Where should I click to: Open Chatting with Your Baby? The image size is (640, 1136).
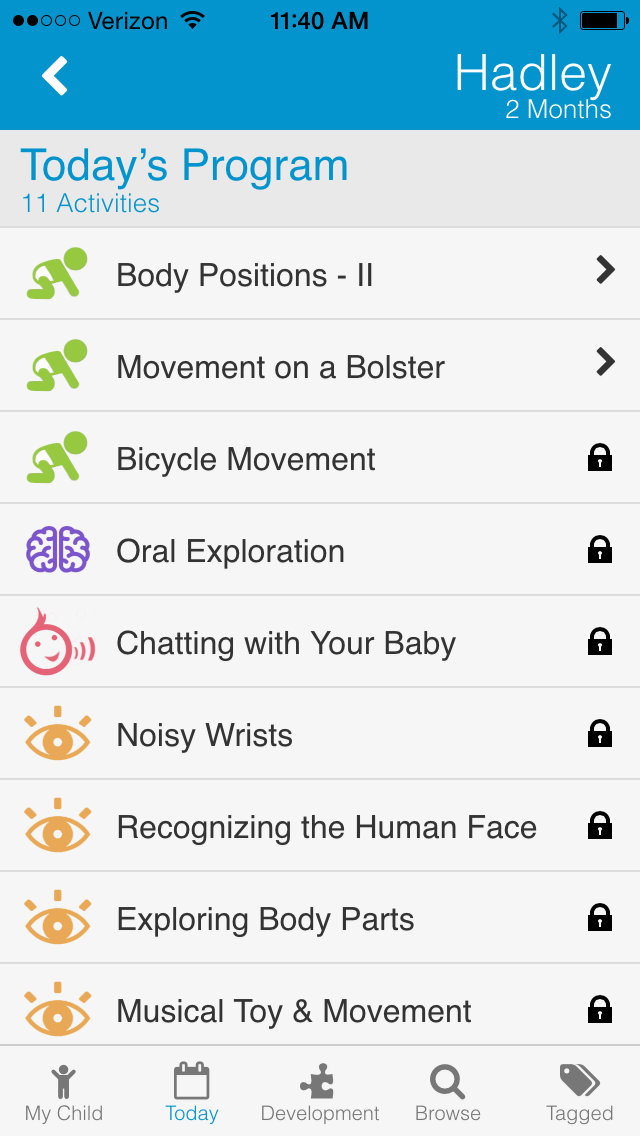coord(320,642)
